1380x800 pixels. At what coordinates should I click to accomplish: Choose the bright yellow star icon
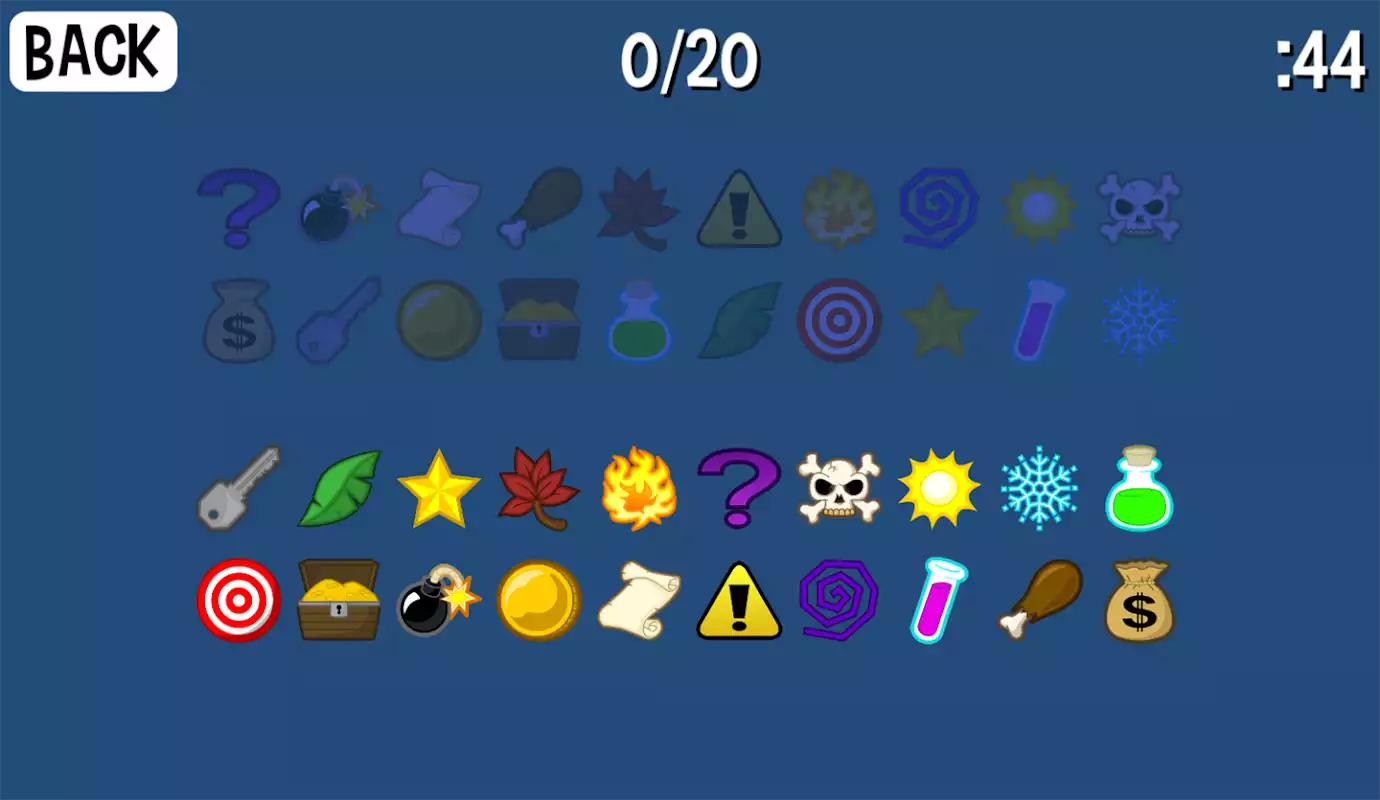coord(439,489)
